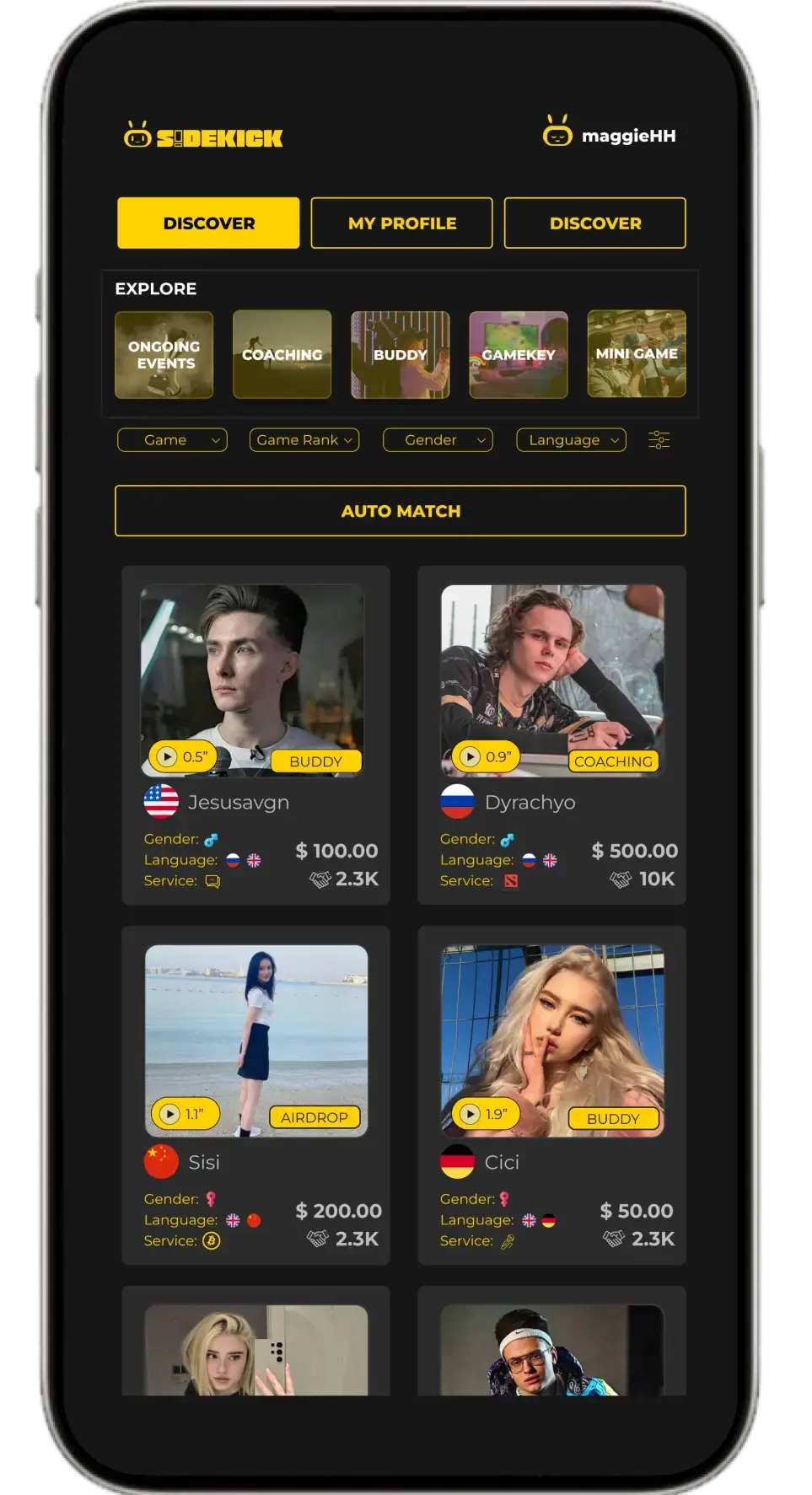Expand the Game dropdown filter
This screenshot has width=812, height=1495.
click(172, 440)
